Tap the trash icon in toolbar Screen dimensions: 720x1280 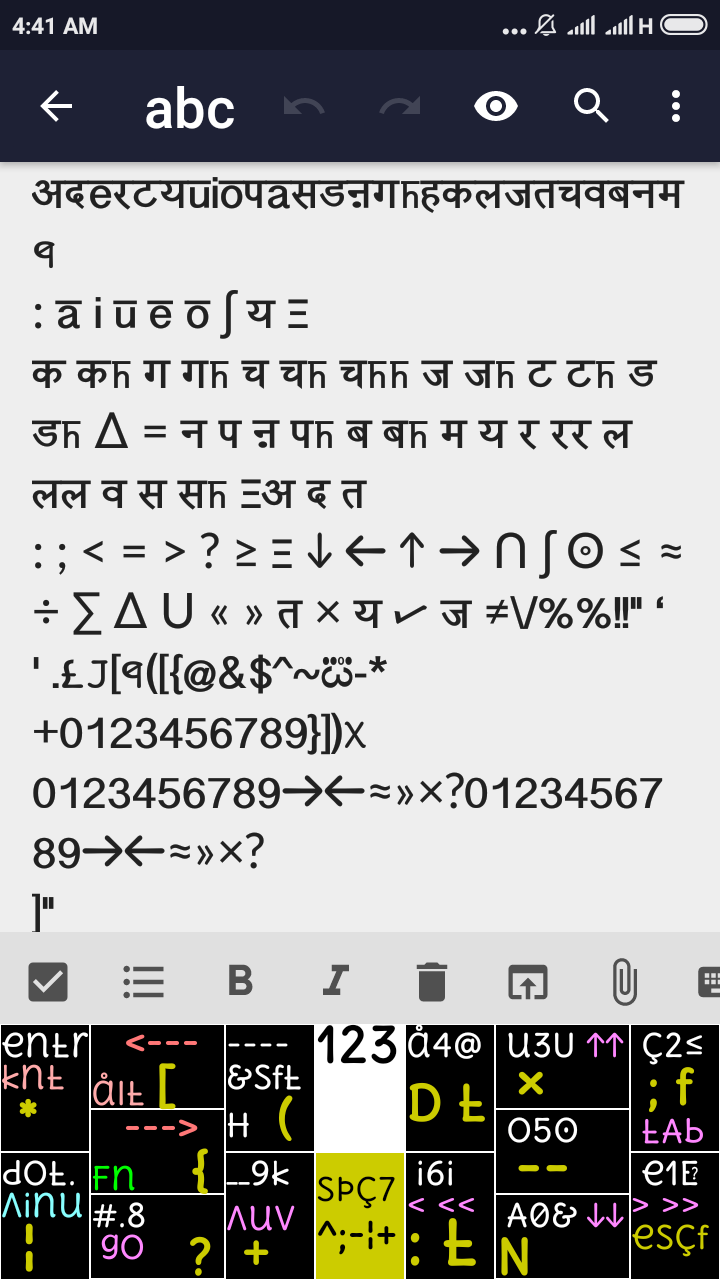(x=432, y=982)
